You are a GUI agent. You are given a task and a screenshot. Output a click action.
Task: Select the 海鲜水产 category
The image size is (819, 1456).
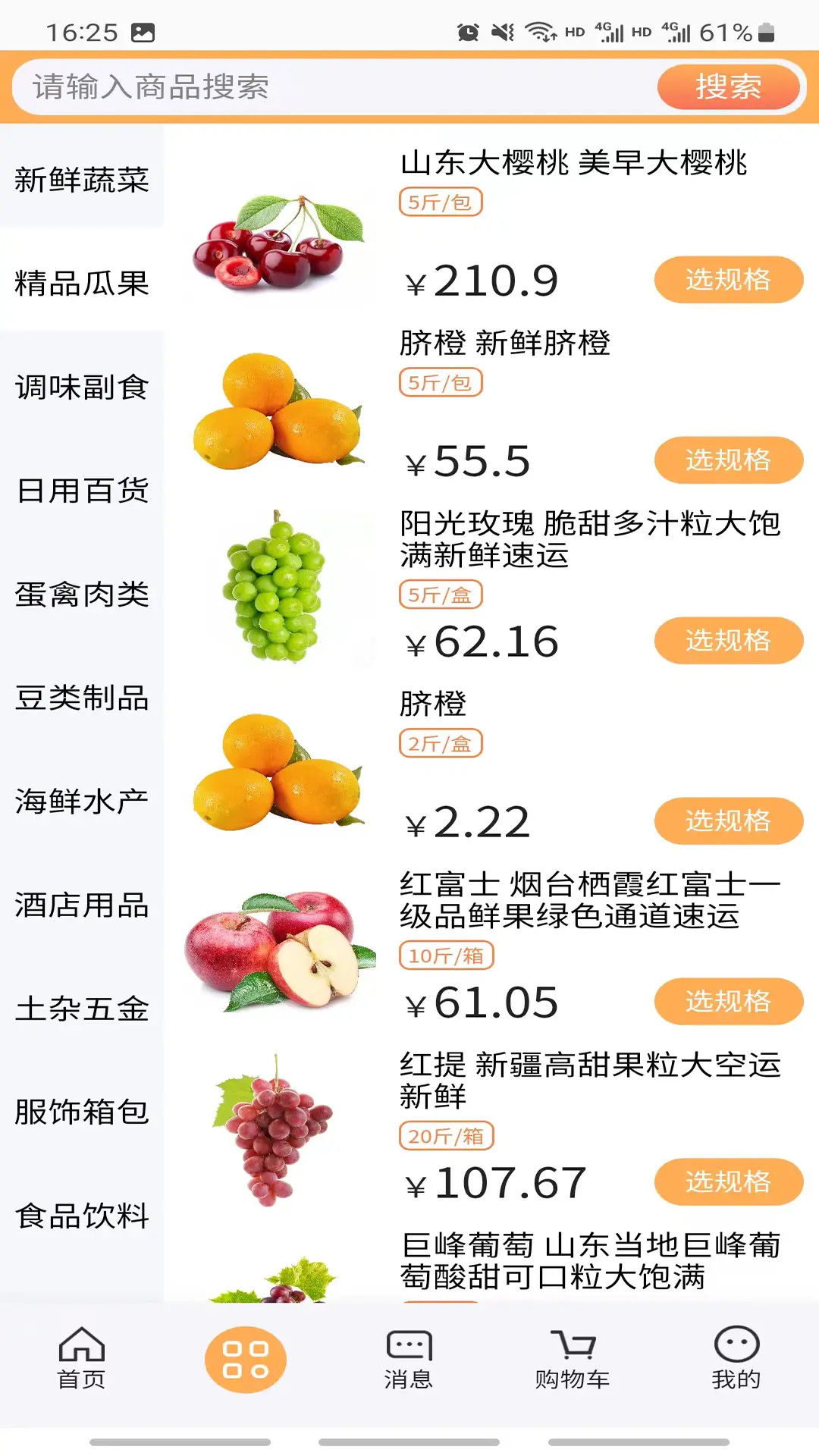[81, 799]
